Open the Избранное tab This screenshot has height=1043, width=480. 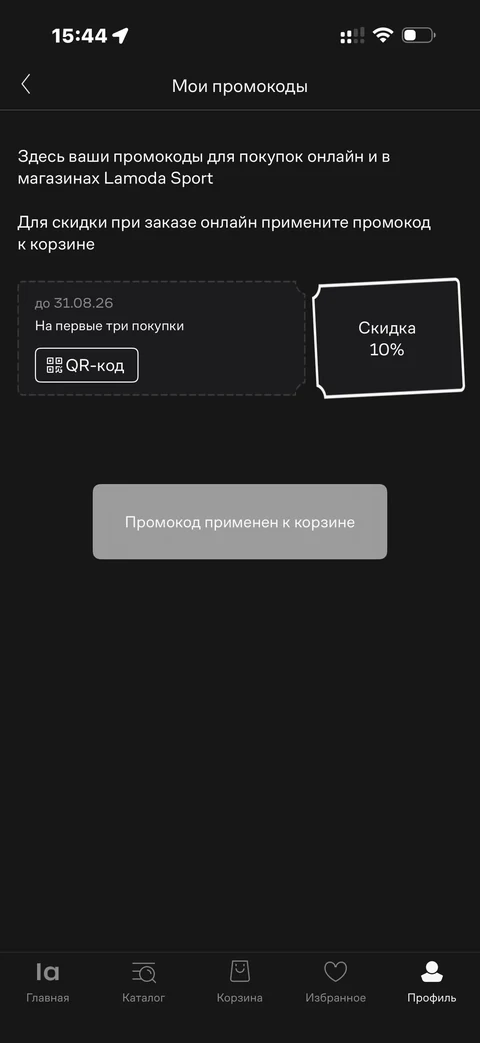pyautogui.click(x=336, y=982)
